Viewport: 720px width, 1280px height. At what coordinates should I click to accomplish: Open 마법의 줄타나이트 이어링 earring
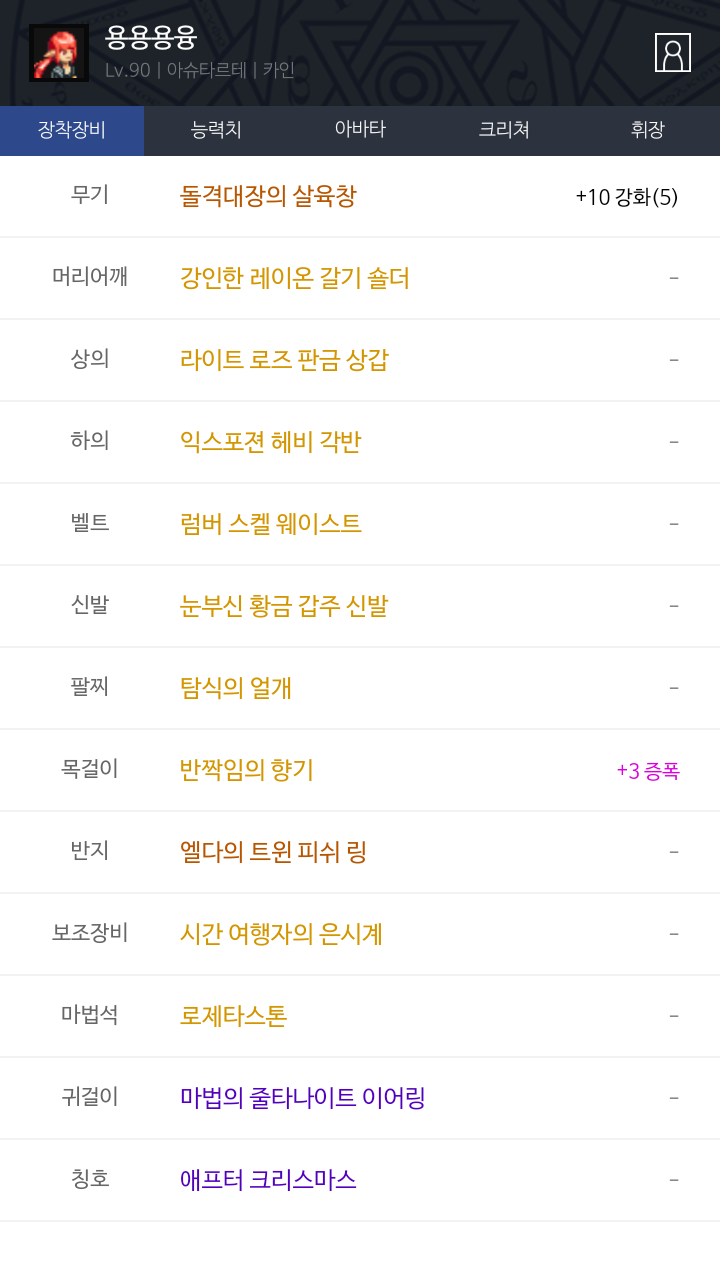point(303,1098)
